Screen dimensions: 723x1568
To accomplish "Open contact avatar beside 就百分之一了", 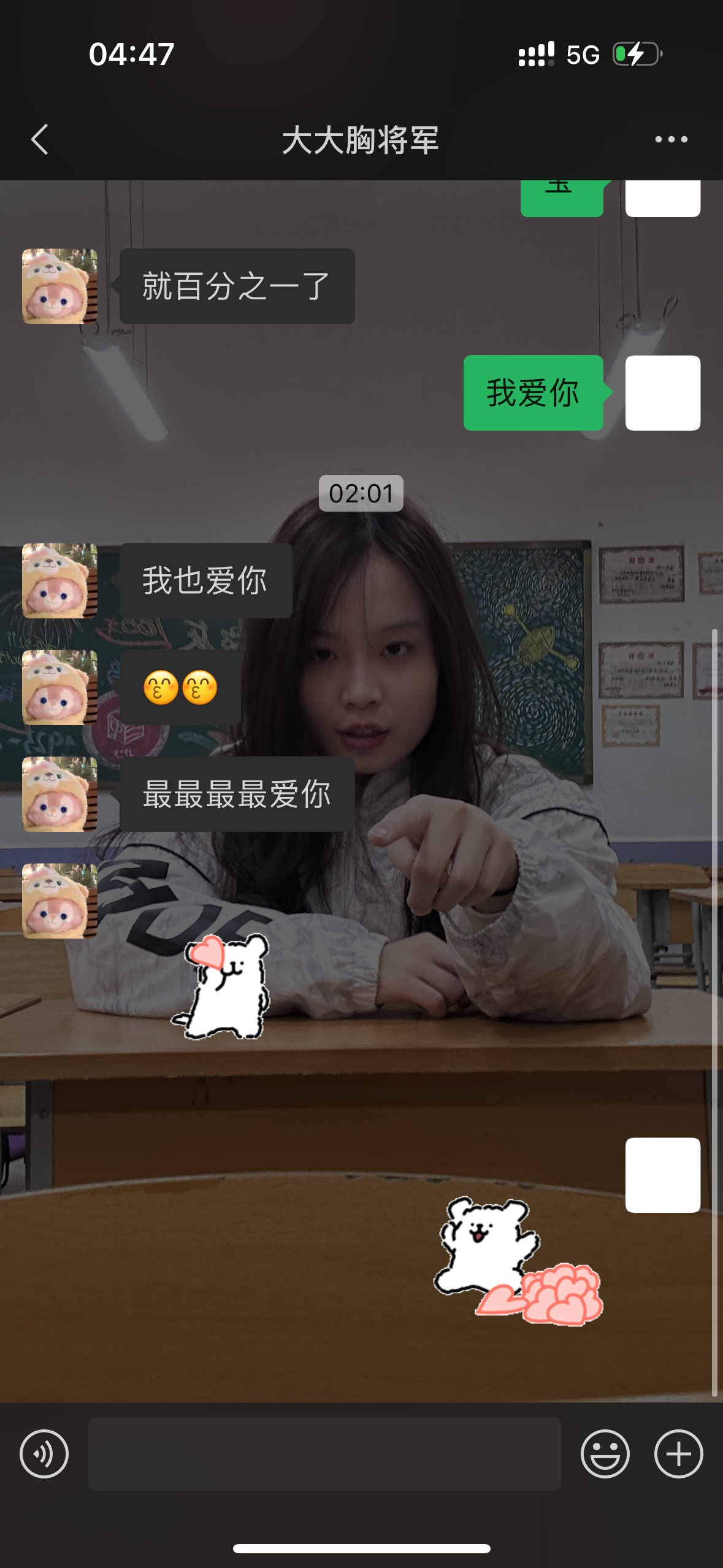I will (x=59, y=286).
